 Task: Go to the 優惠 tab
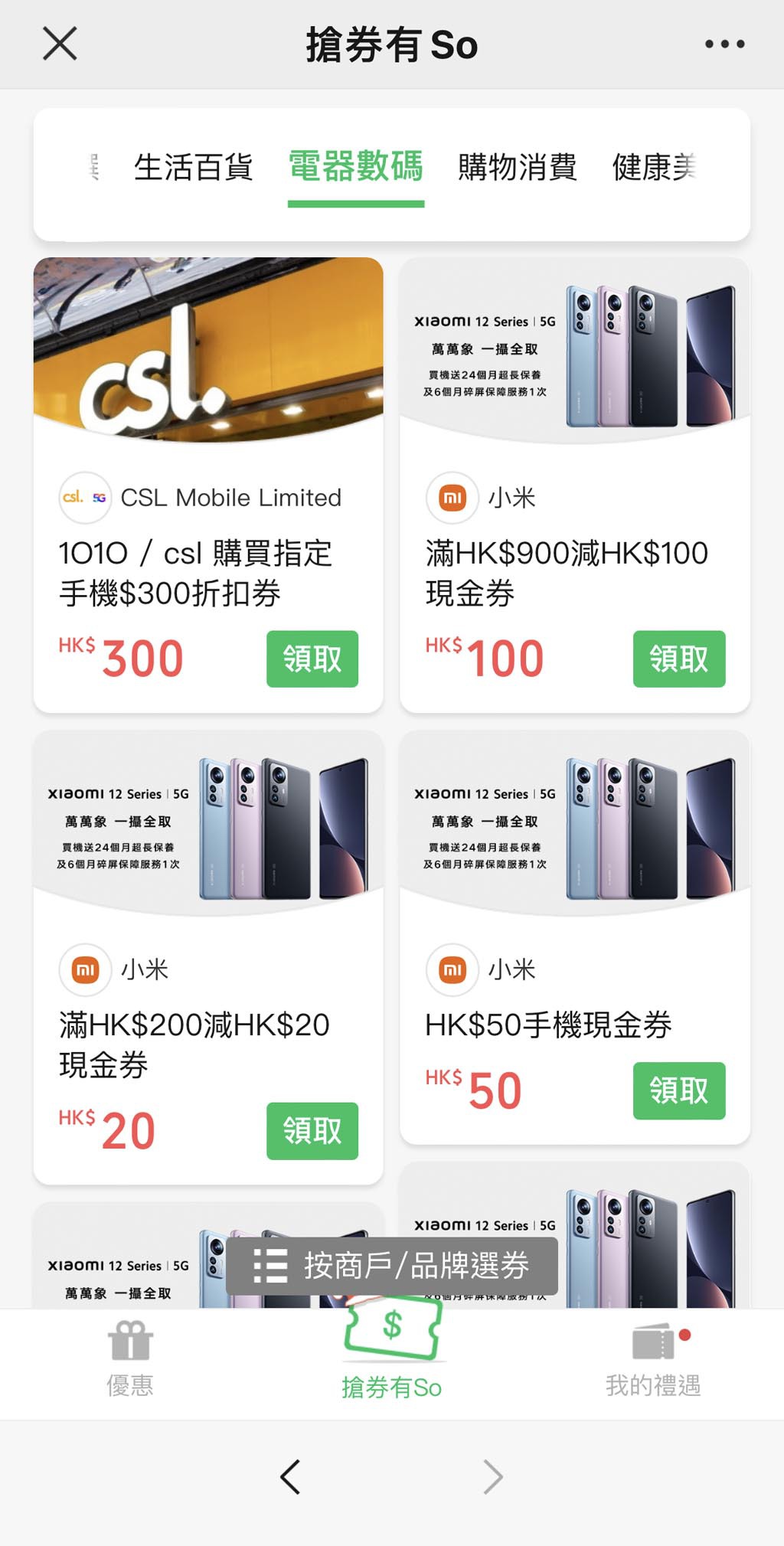(130, 1359)
